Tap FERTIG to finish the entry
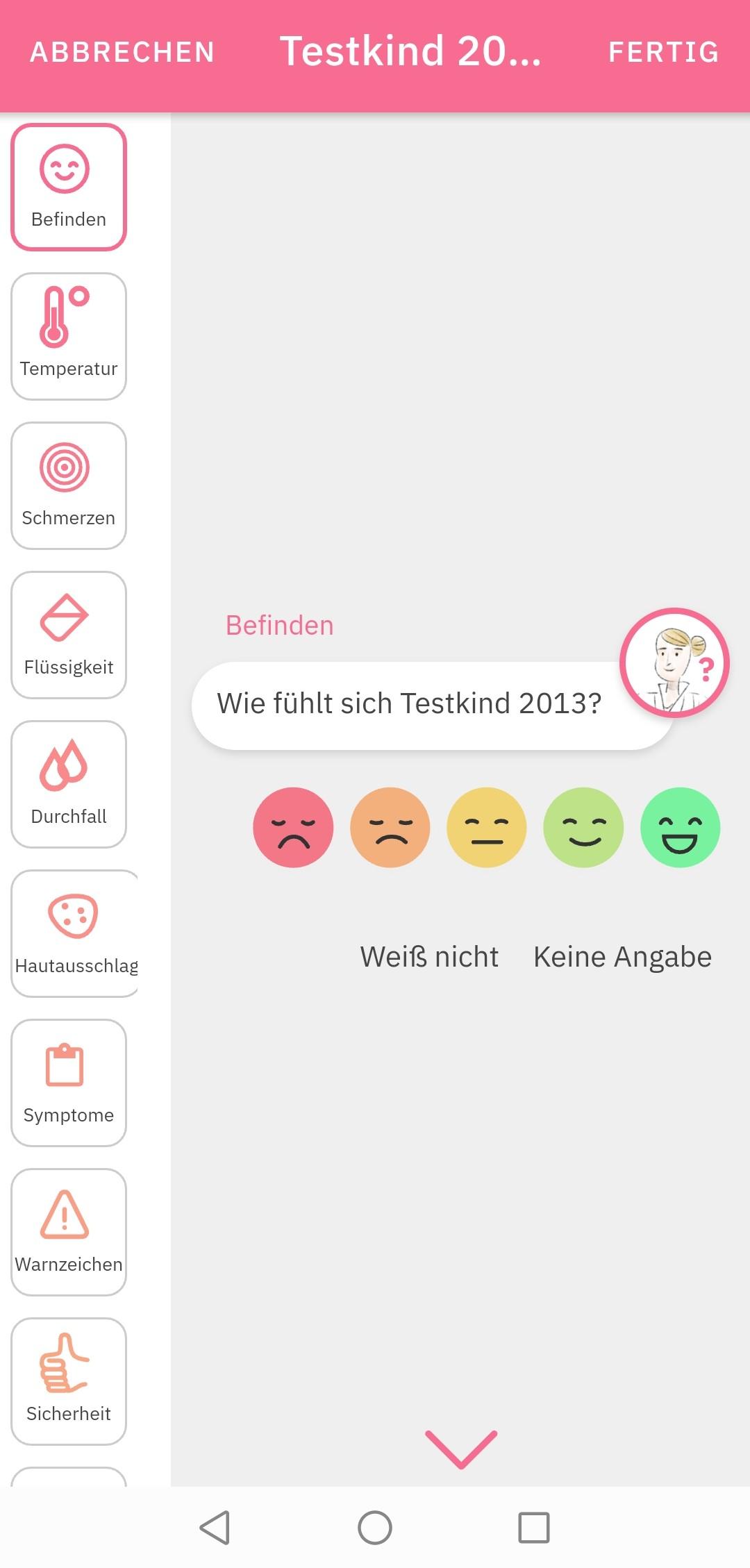This screenshot has height=1568, width=750. [663, 53]
